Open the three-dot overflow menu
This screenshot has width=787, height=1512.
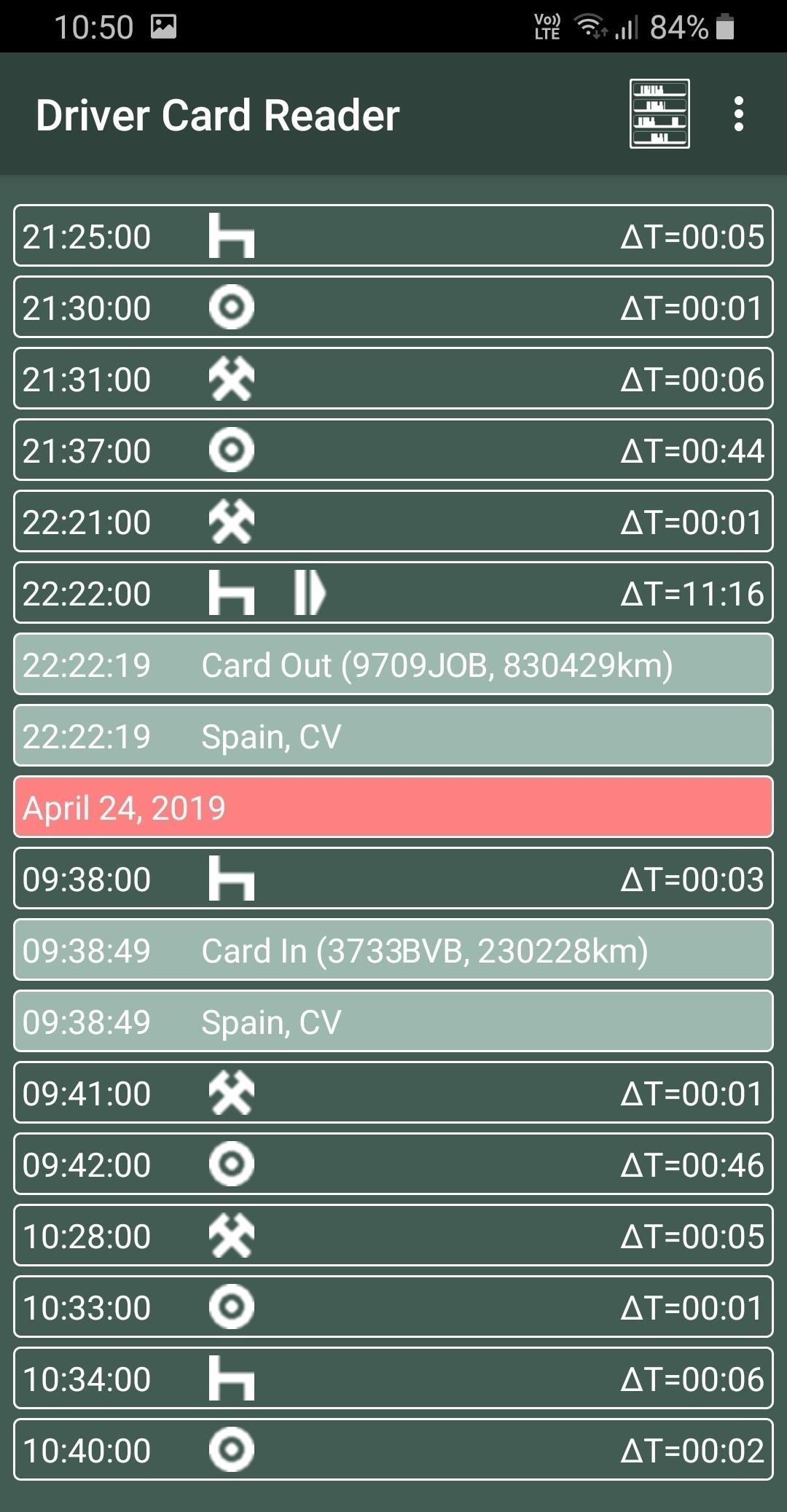tap(739, 114)
